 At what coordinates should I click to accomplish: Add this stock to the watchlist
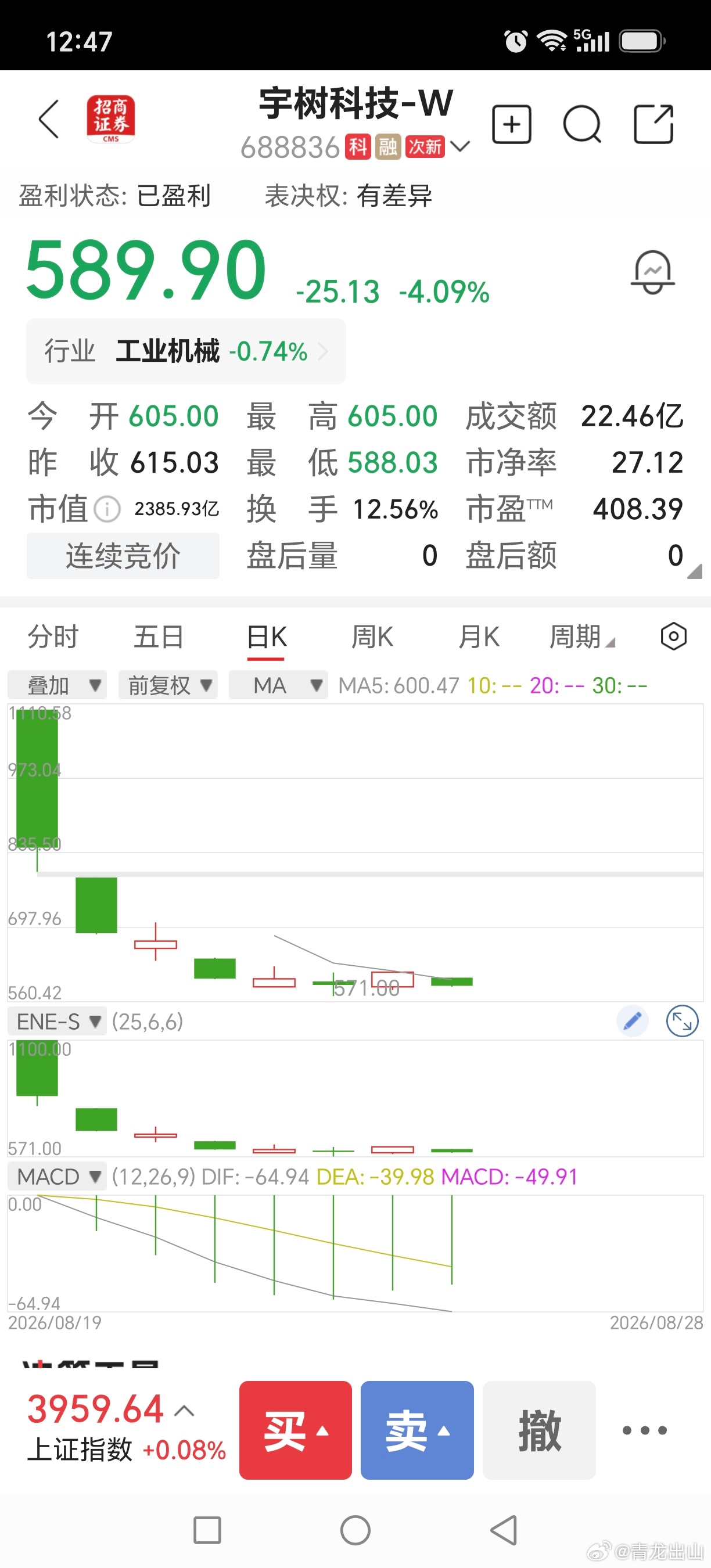click(511, 124)
